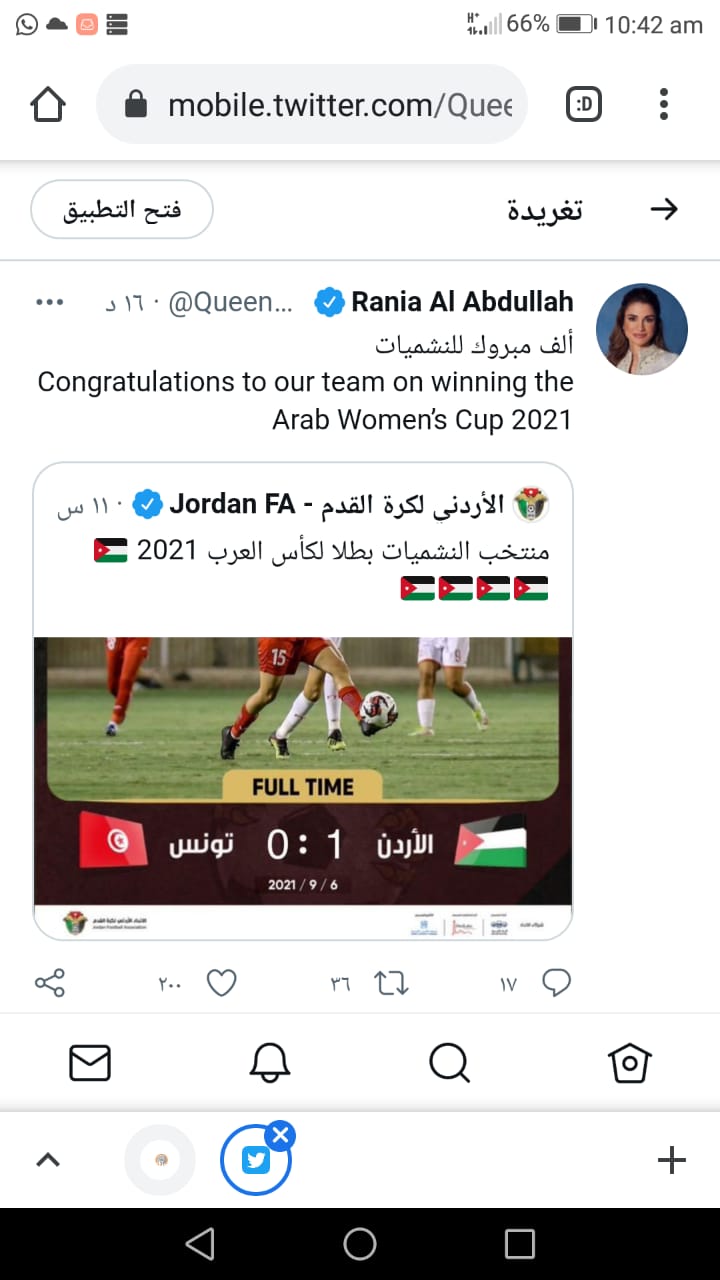720x1280 pixels.
Task: Tap the open app button (فتح التطبيق)
Action: tap(122, 210)
